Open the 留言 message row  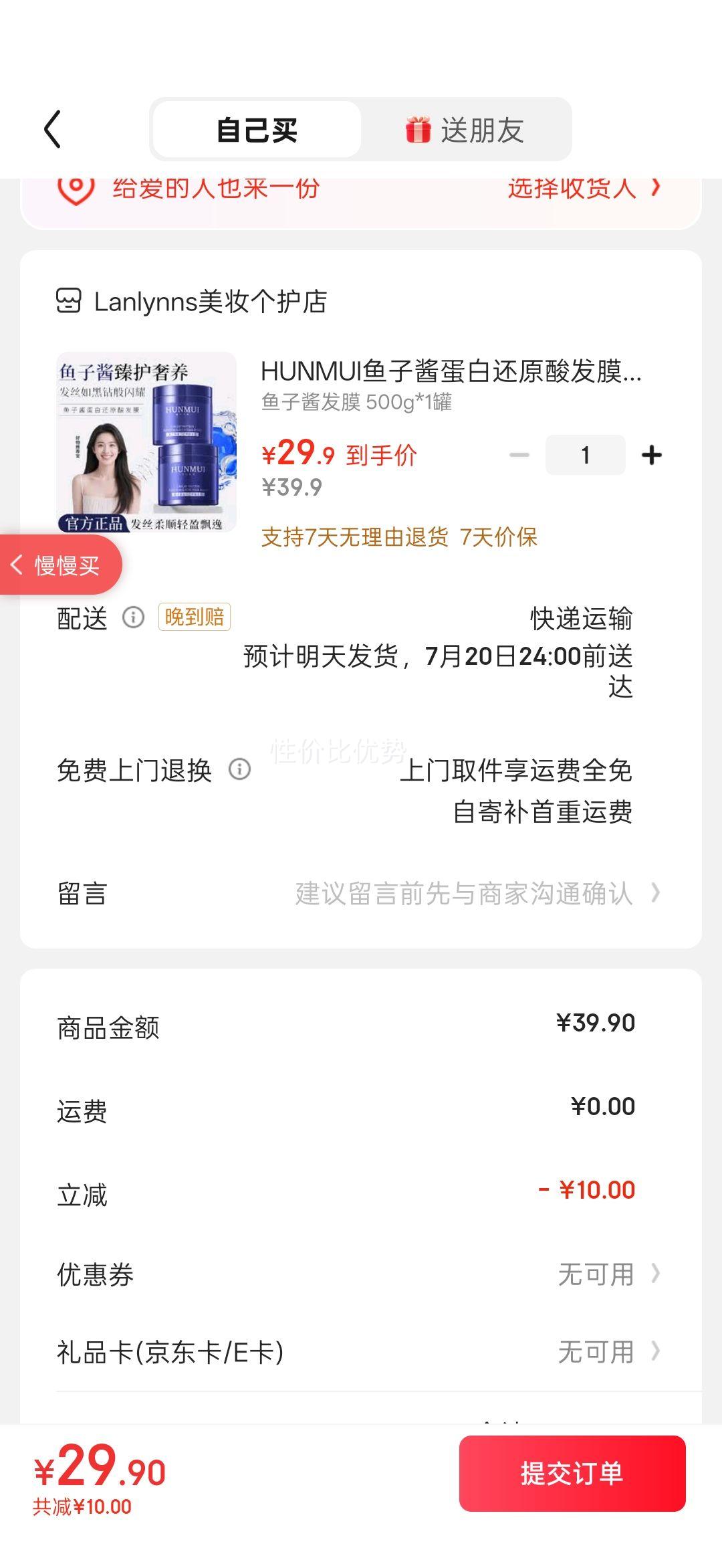click(361, 893)
